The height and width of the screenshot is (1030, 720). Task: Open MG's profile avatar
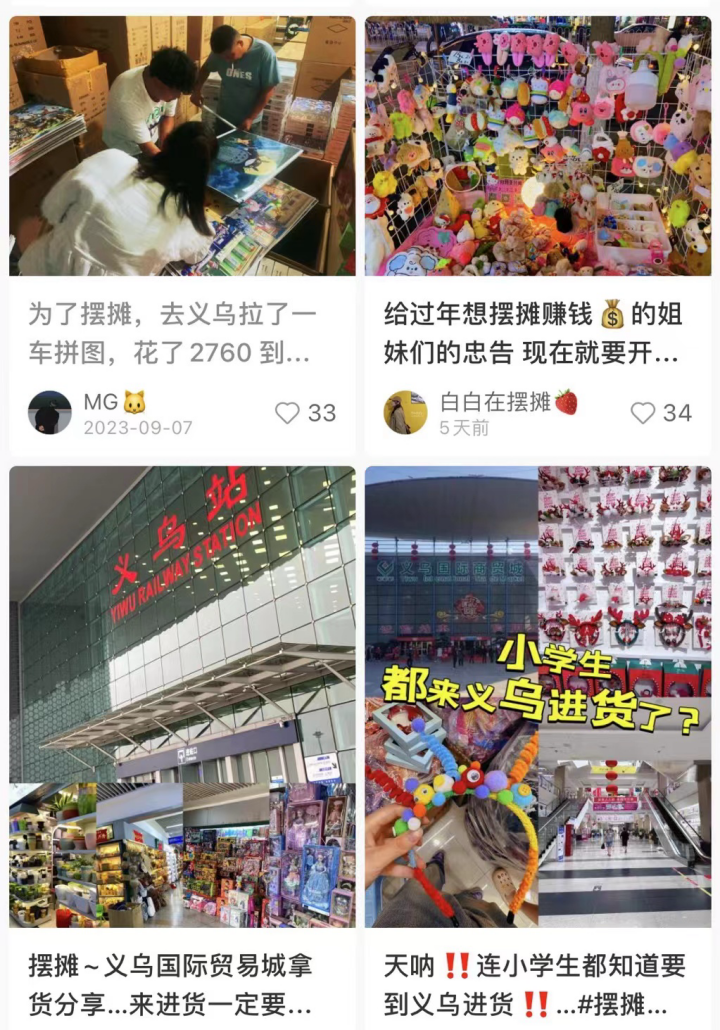point(49,412)
